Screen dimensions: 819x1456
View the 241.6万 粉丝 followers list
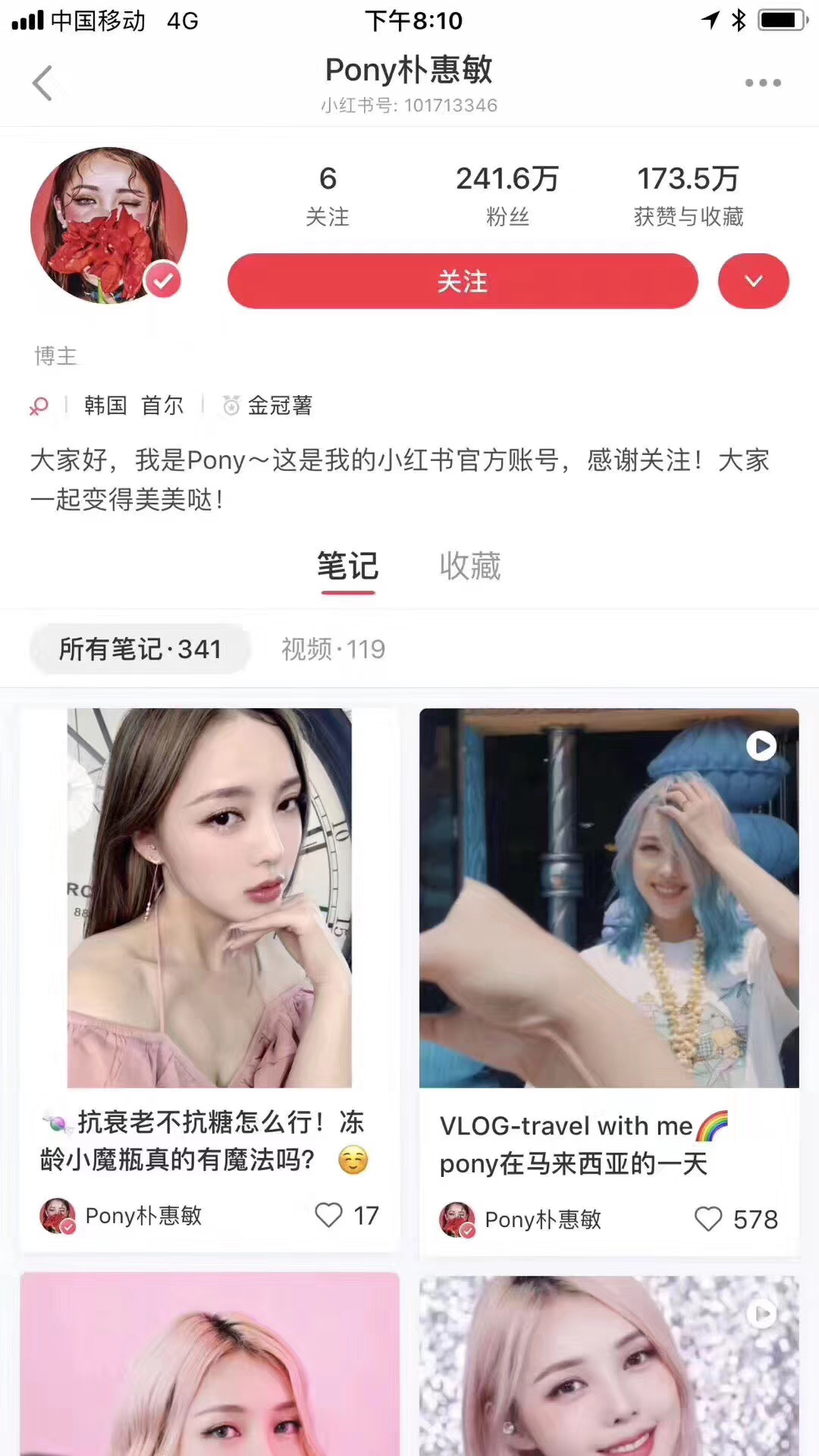point(507,196)
